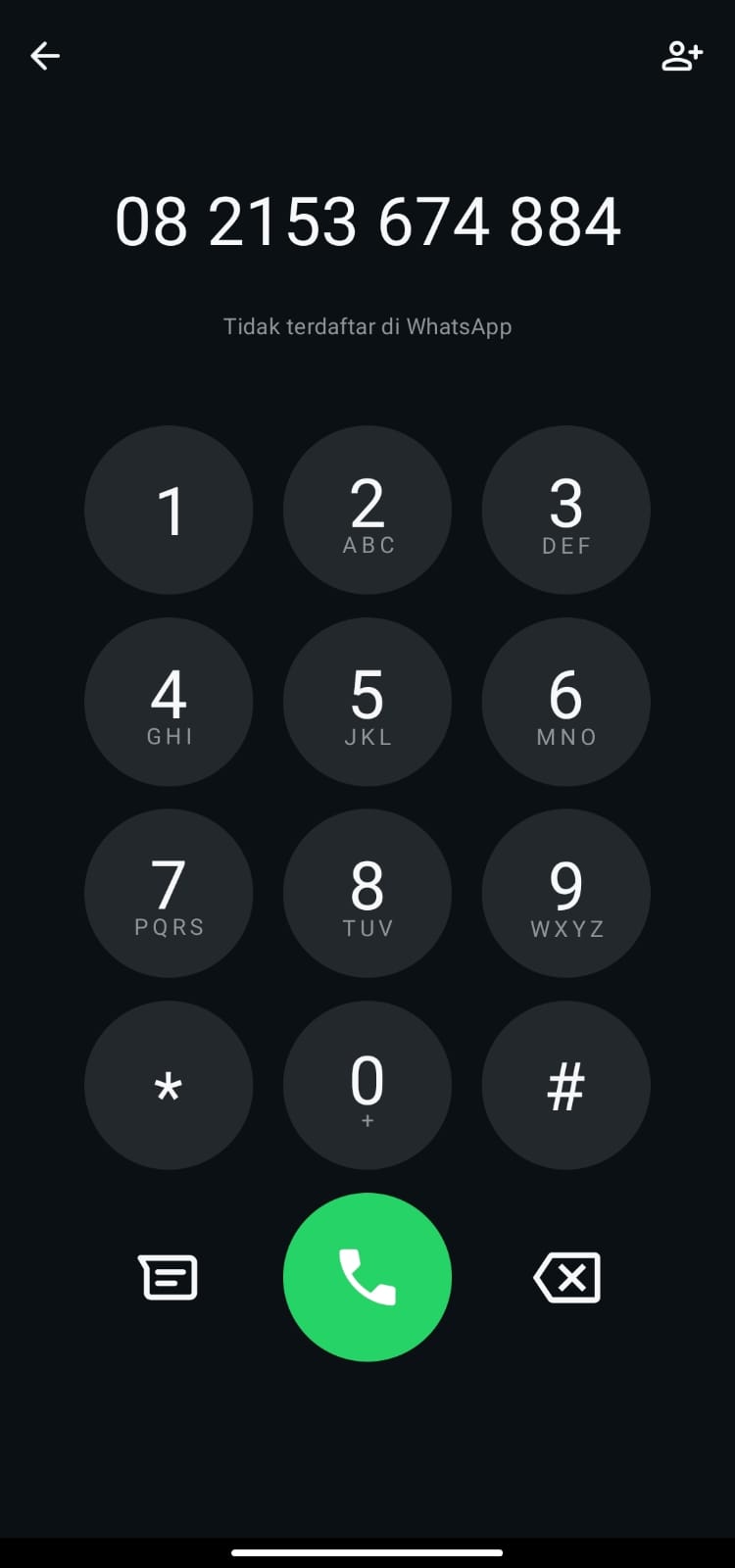Viewport: 735px width, 1568px height.
Task: Enter digit 3 DEF
Action: point(565,510)
